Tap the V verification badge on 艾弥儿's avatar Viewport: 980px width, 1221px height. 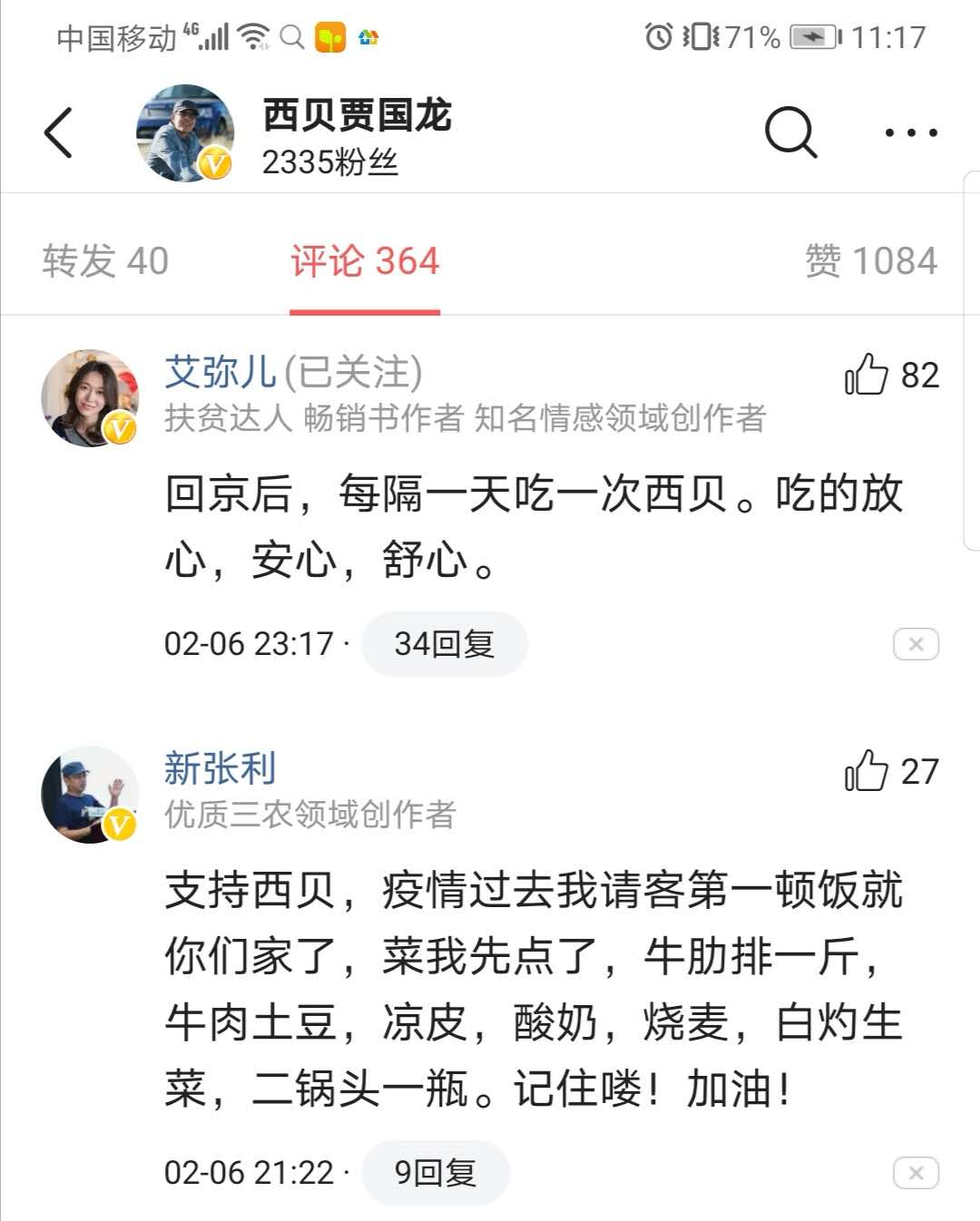pos(116,427)
